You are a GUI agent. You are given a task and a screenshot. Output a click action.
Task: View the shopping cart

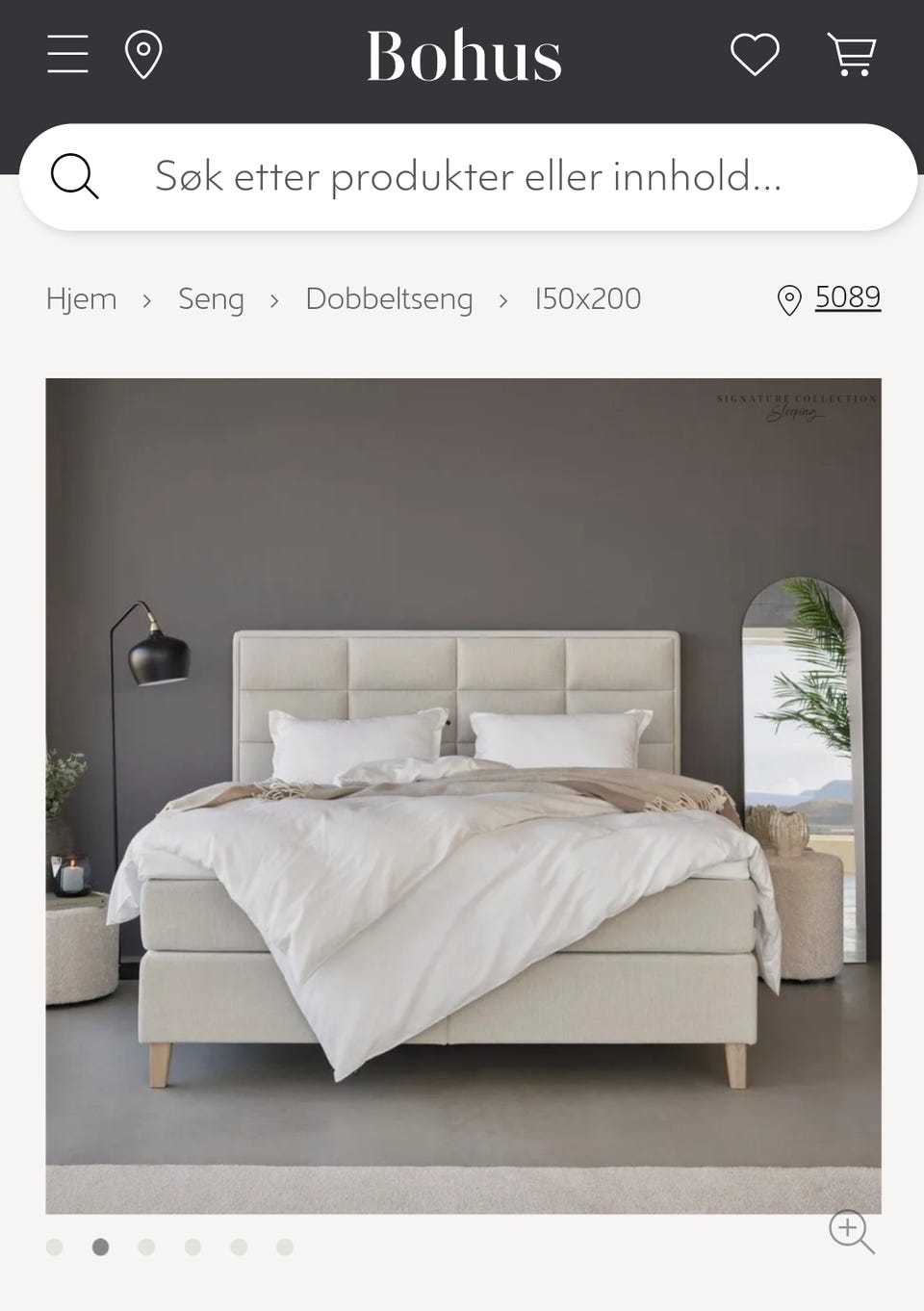[x=851, y=54]
